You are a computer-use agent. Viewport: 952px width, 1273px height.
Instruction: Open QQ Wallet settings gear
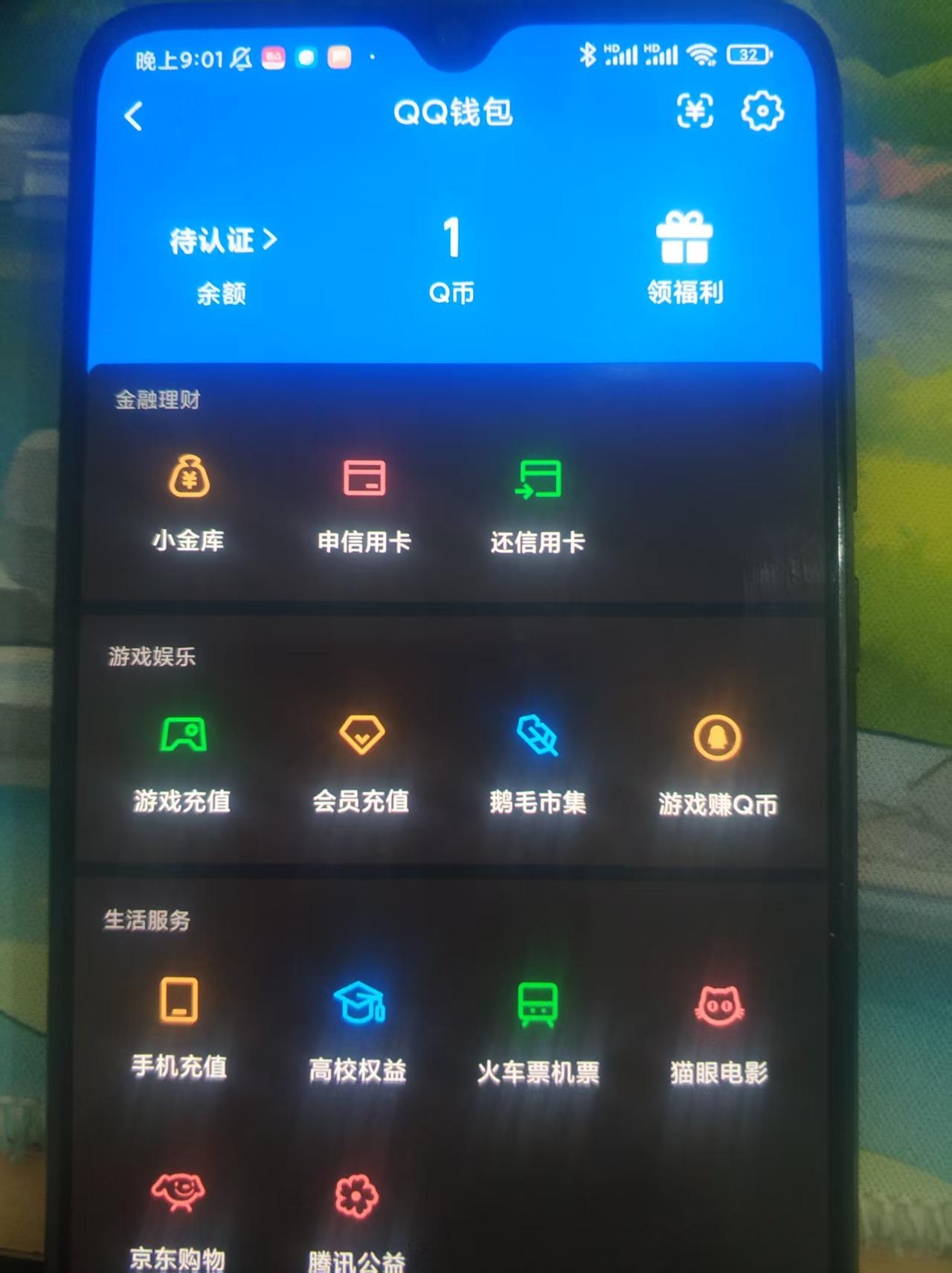coord(762,111)
